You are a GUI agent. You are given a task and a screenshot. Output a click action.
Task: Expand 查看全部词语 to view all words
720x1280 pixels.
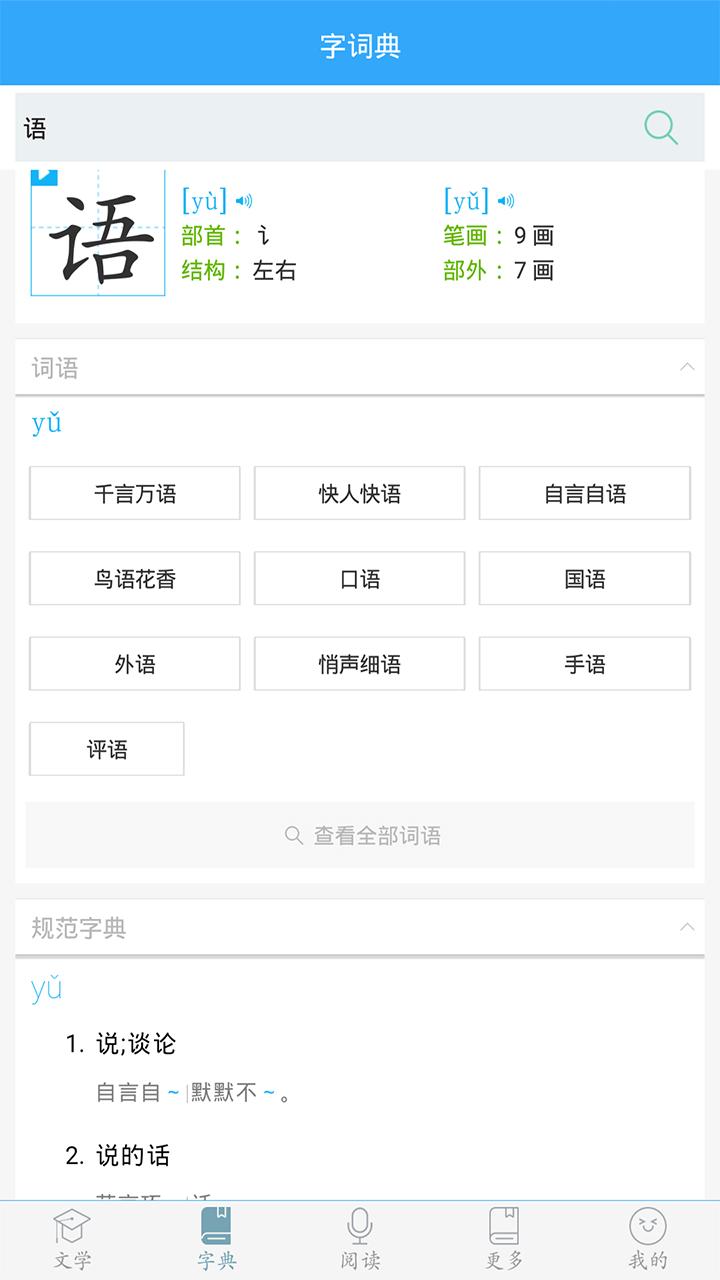360,836
